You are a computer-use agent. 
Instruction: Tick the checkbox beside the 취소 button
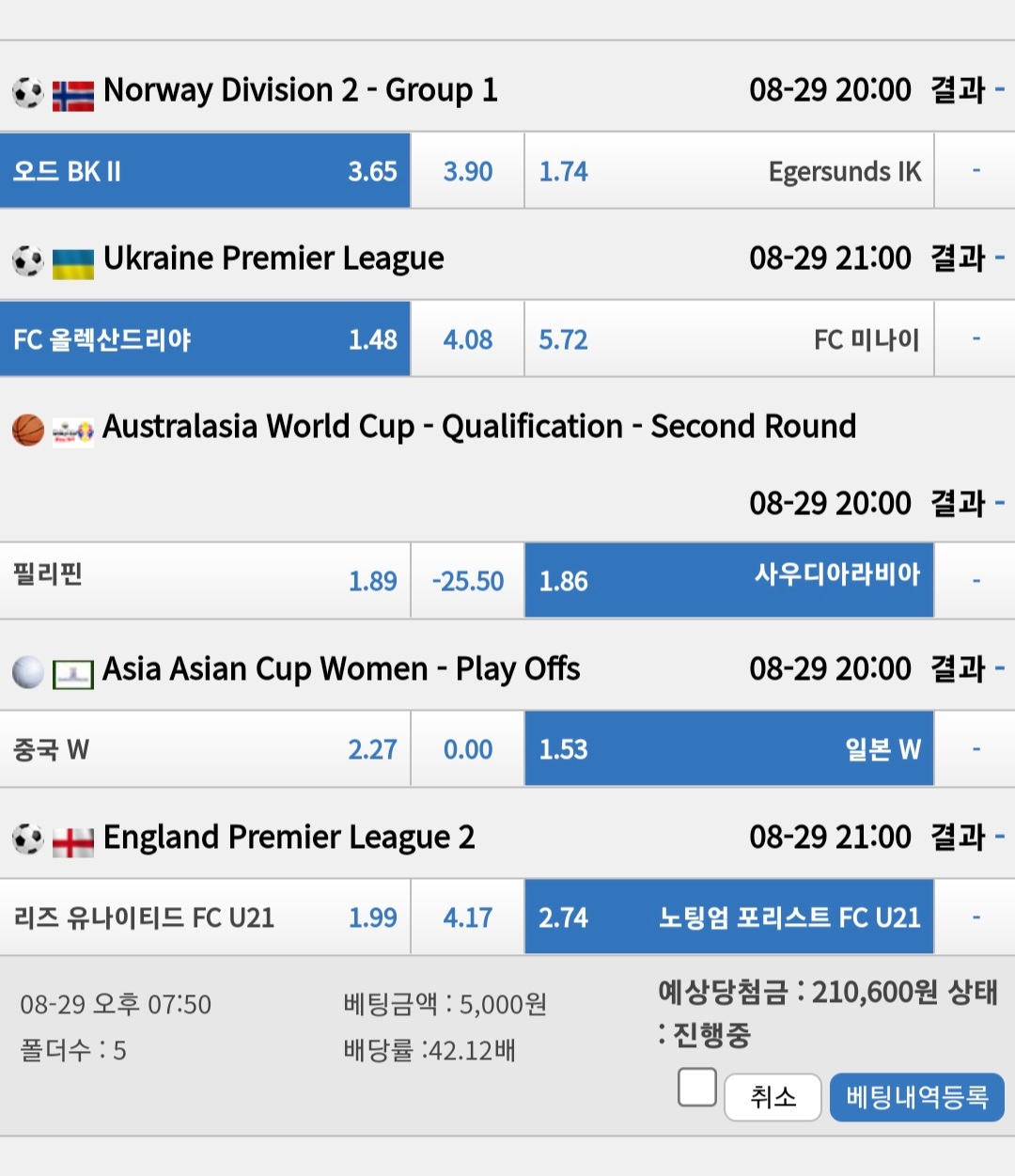(x=696, y=1088)
